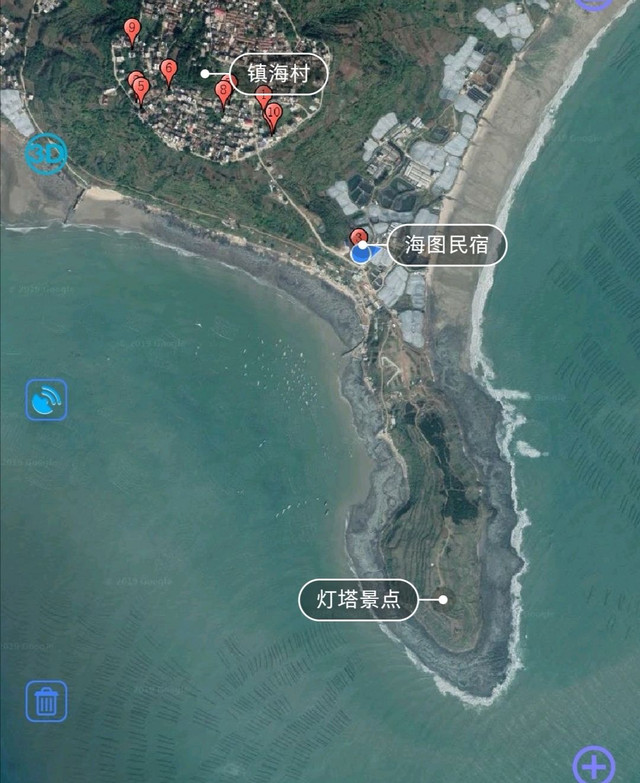
Task: Switch the map to 3D view
Action: click(x=45, y=154)
